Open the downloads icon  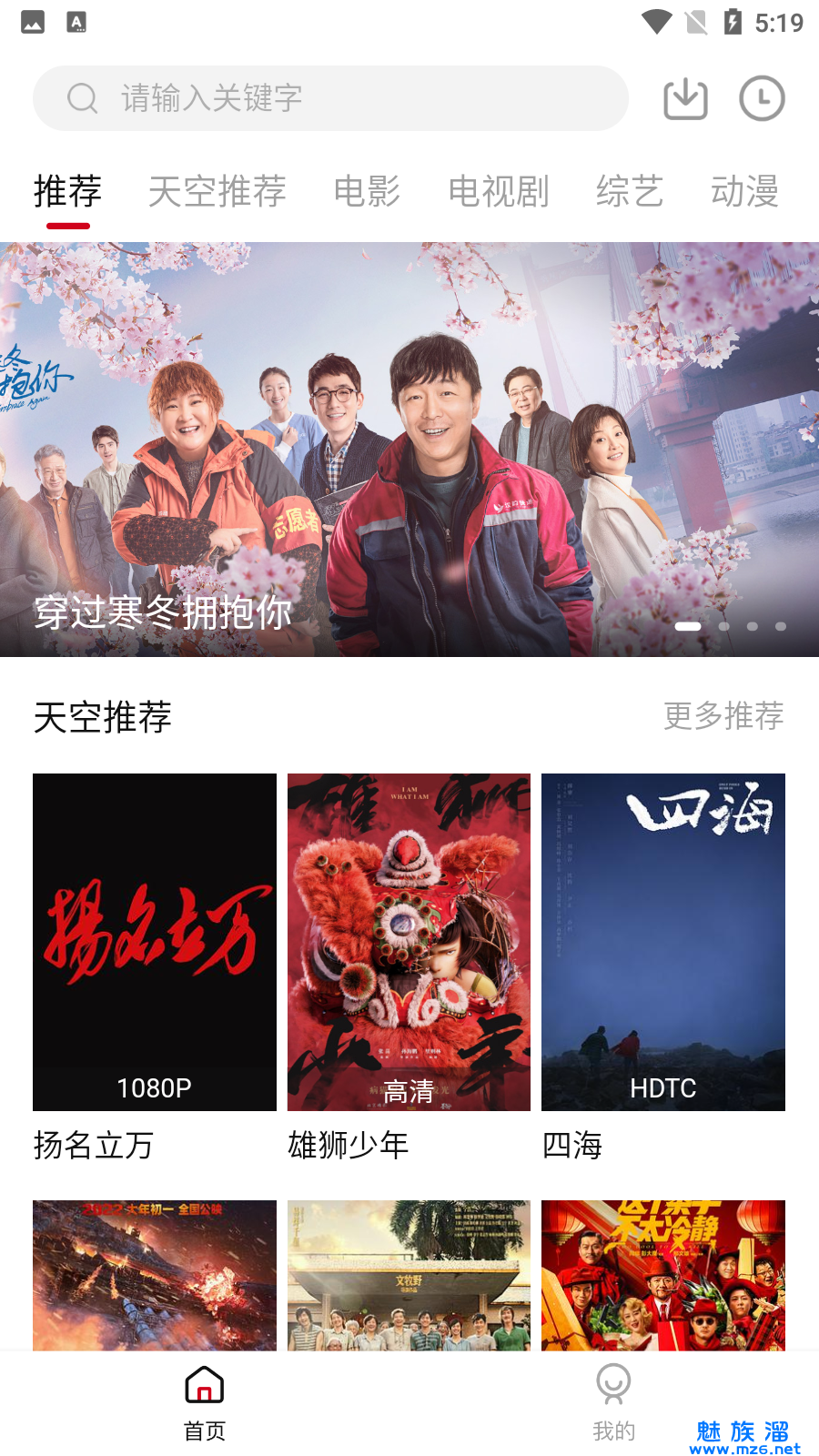point(685,98)
